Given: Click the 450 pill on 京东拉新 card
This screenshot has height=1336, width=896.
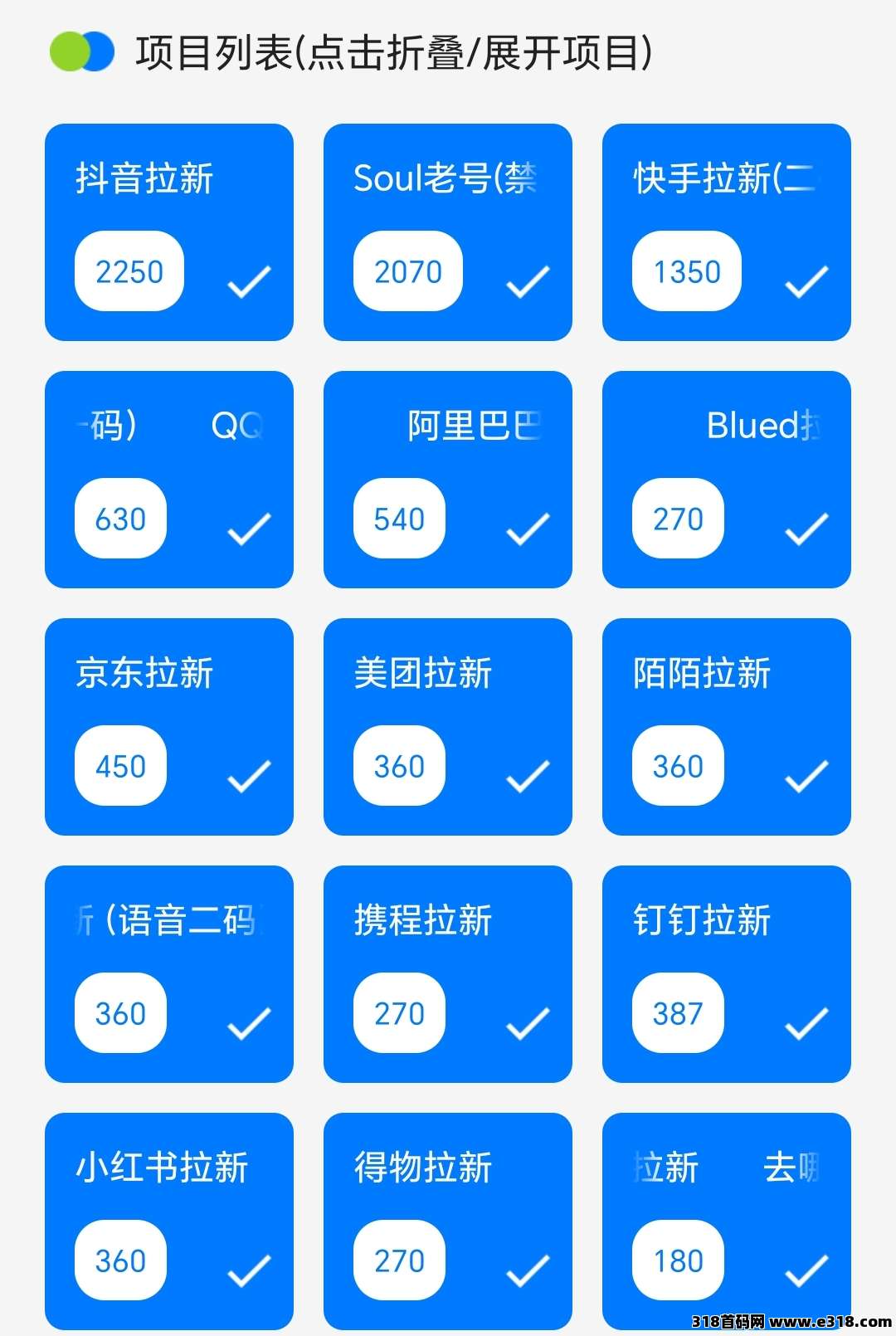Looking at the screenshot, I should (119, 766).
